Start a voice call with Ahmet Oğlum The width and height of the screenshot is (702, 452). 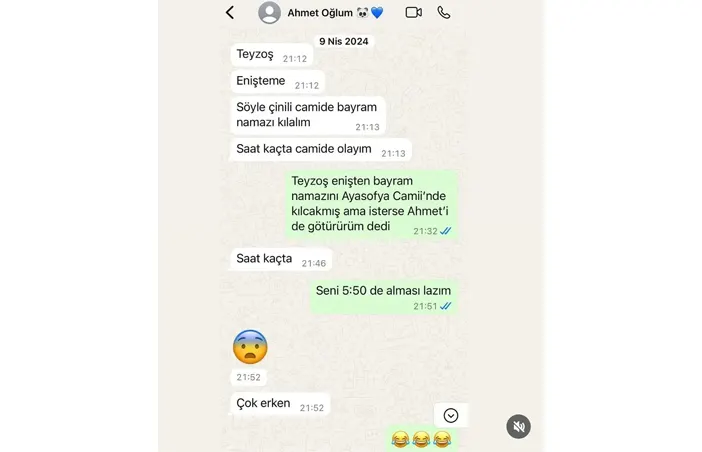[444, 13]
